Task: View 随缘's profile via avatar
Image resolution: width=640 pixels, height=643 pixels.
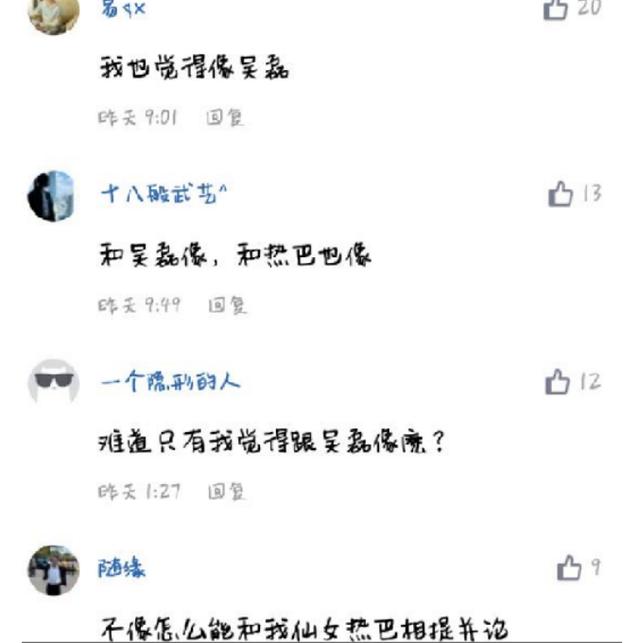Action: pyautogui.click(x=52, y=570)
